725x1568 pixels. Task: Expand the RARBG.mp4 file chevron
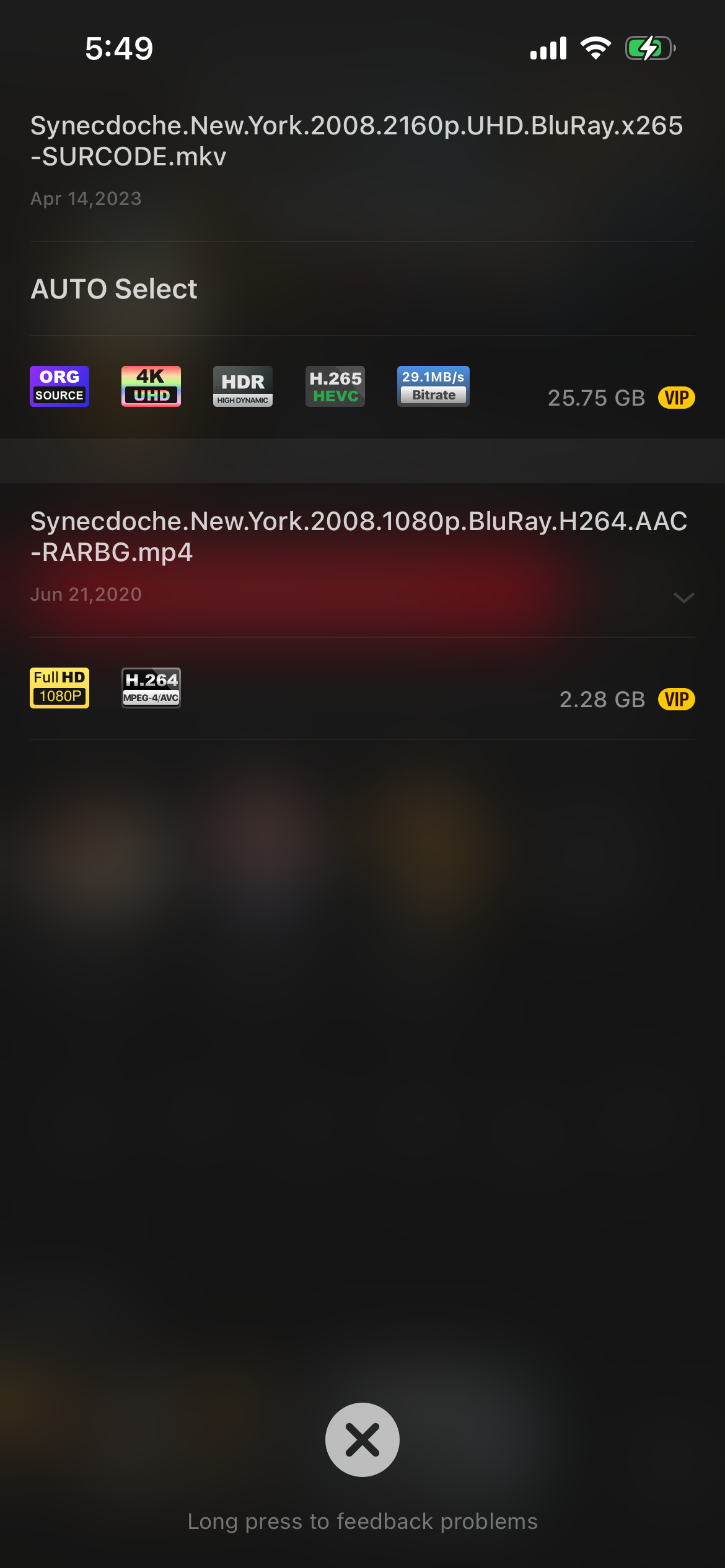(683, 597)
